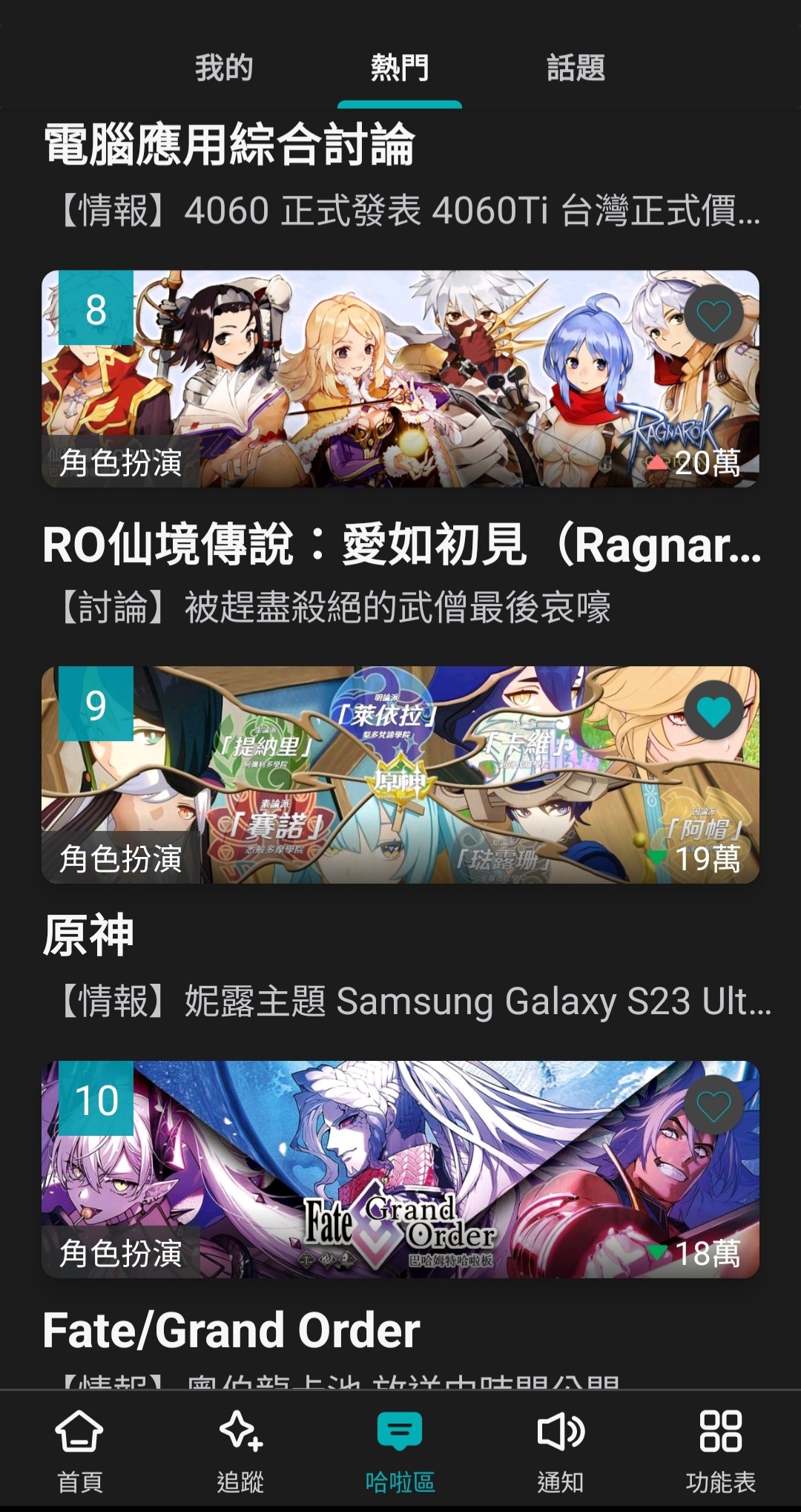Open the 追蹤 following tab
The height and width of the screenshot is (1512, 801).
(x=240, y=1450)
